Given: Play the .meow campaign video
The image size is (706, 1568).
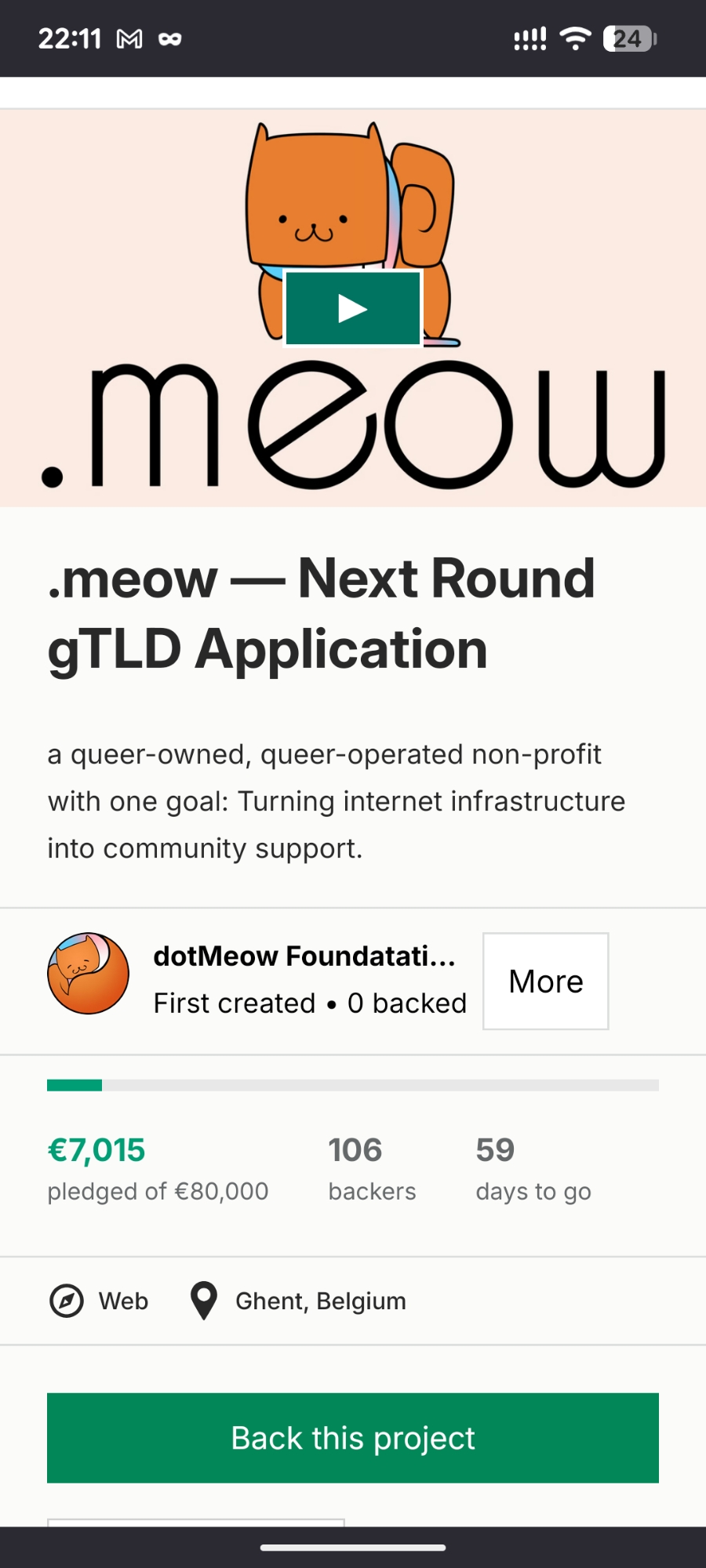Looking at the screenshot, I should point(352,308).
